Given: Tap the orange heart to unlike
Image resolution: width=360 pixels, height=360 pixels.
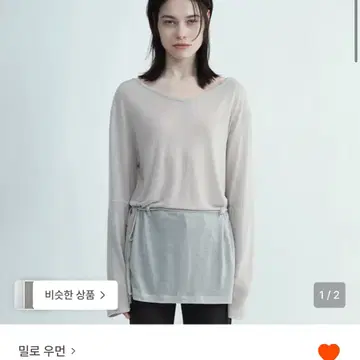Looking at the screenshot, I should [x=329, y=352].
